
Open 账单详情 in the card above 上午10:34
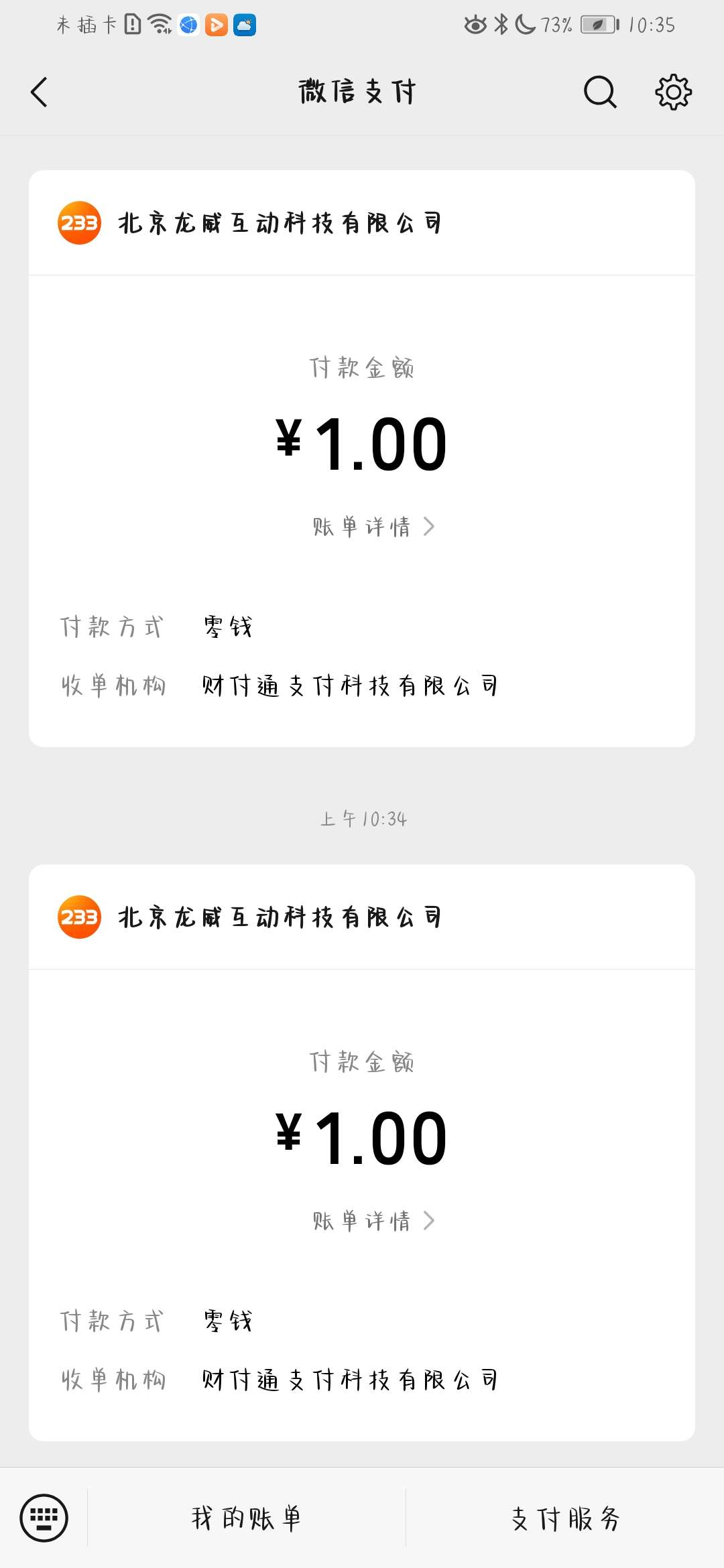point(373,527)
